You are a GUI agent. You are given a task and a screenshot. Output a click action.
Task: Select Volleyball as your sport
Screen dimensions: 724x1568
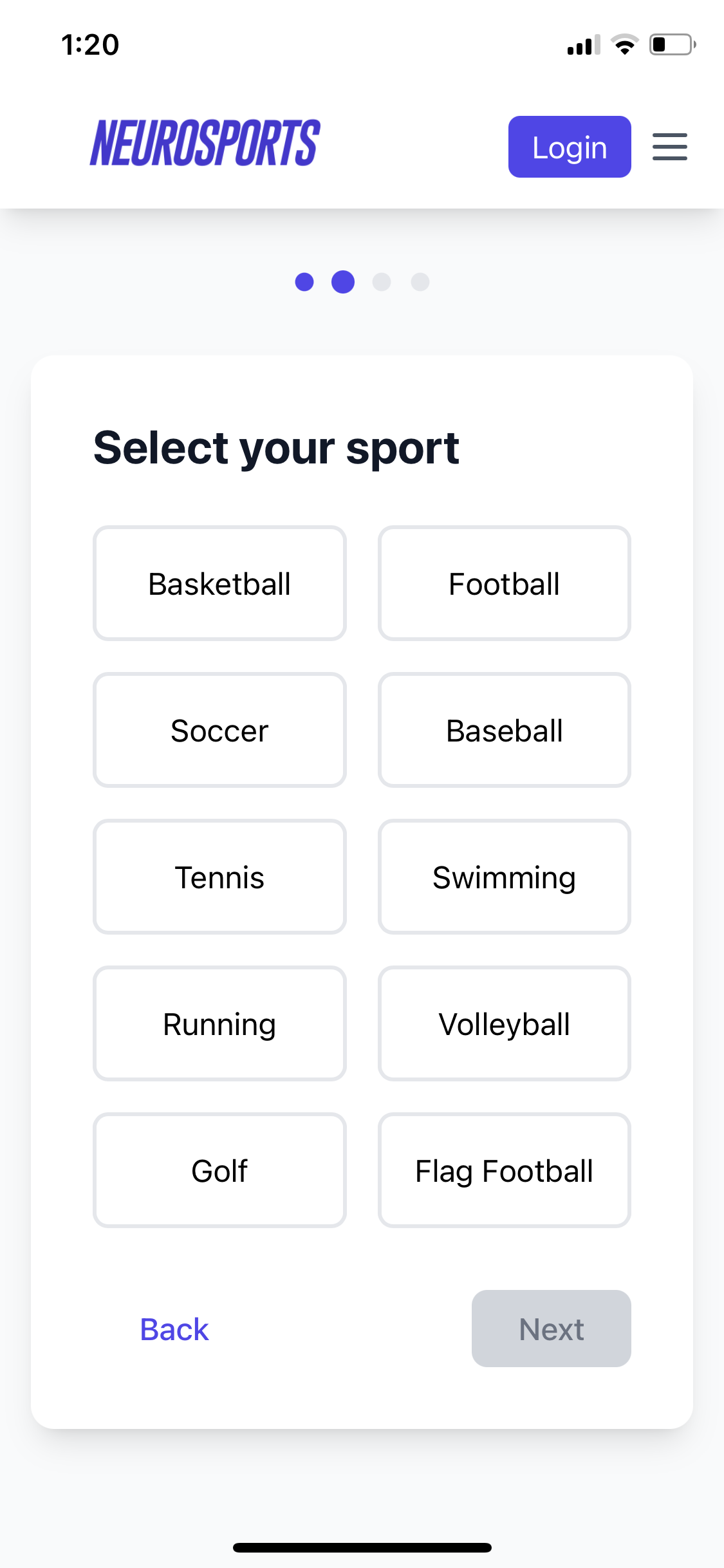click(504, 1023)
